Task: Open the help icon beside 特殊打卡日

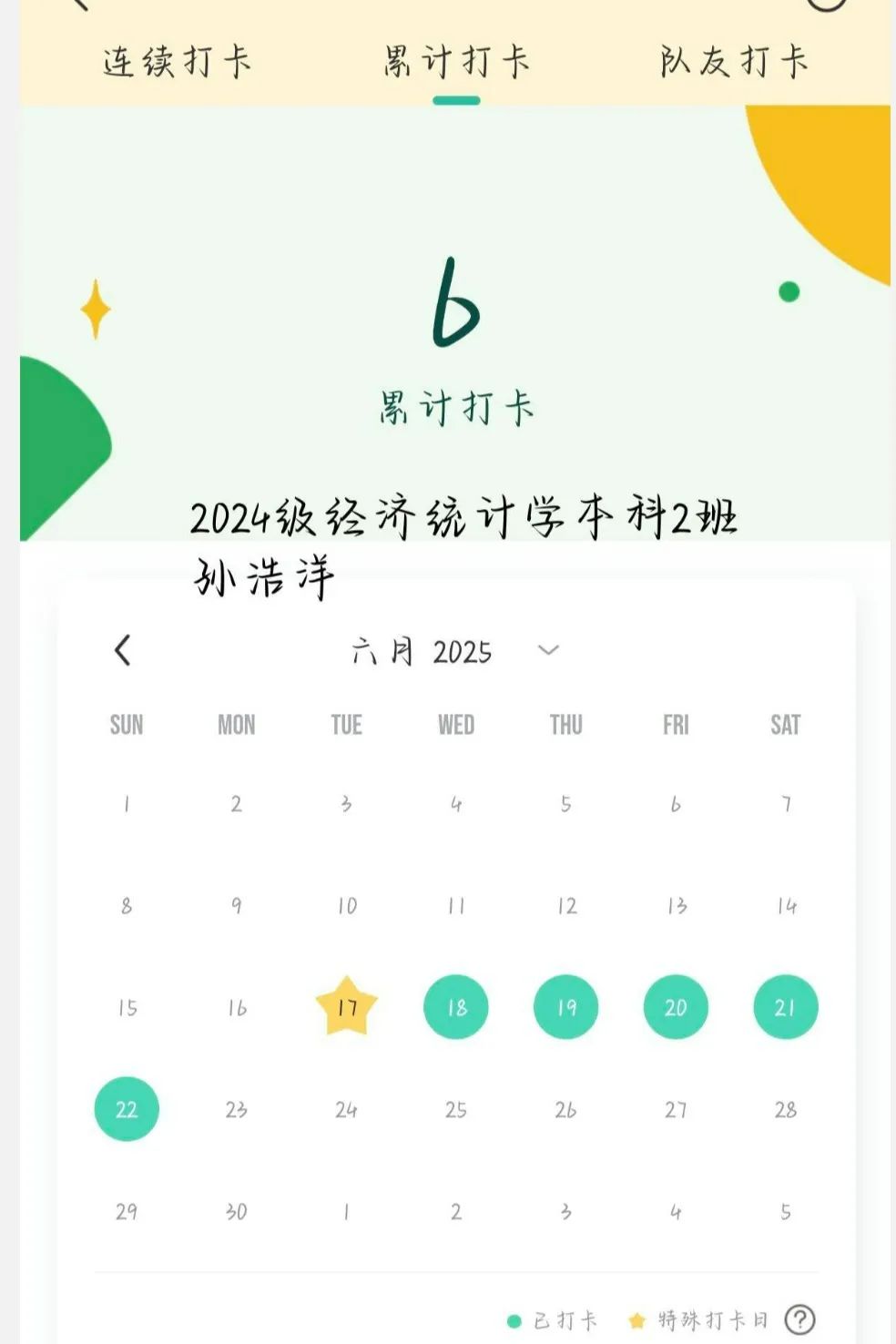Action: 799,1319
